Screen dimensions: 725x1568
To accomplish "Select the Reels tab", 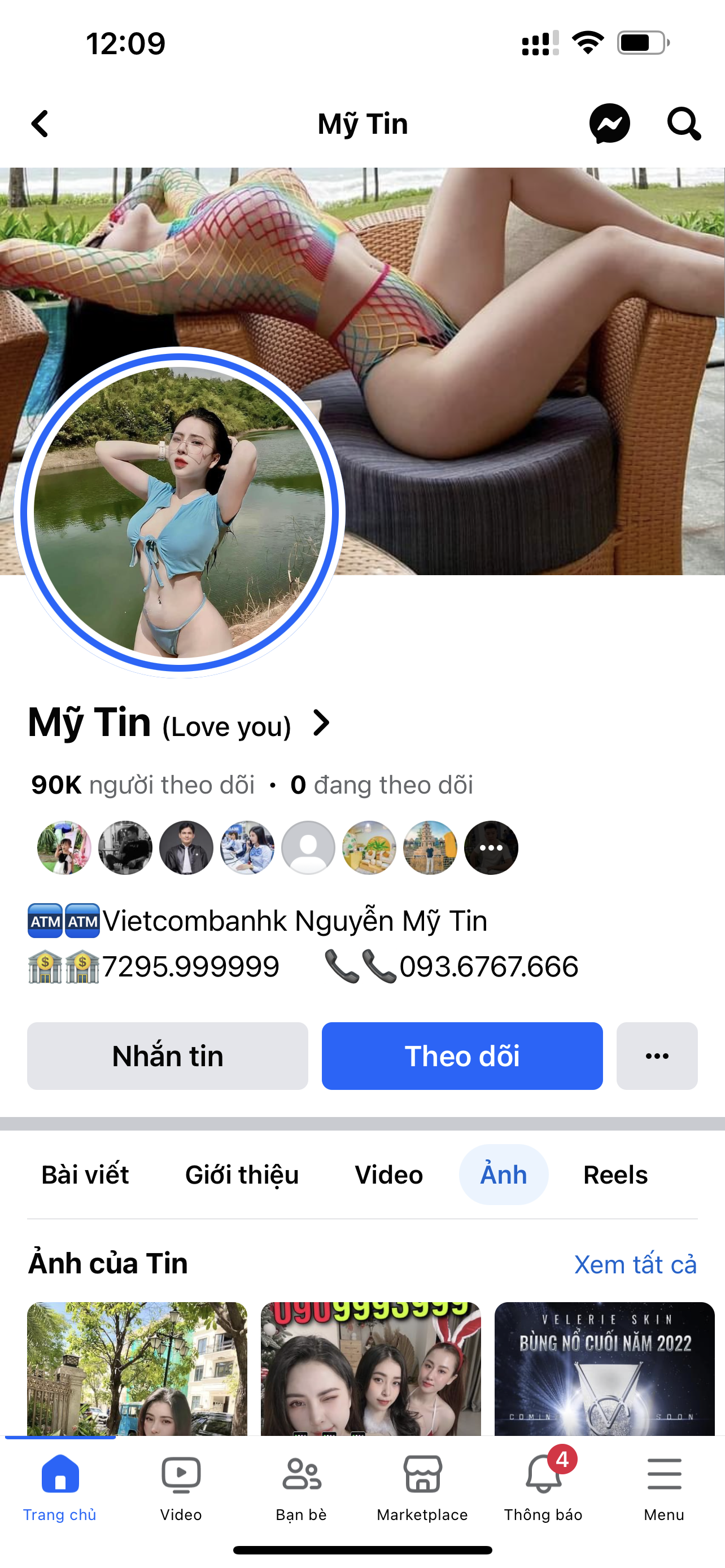I will coord(615,1175).
